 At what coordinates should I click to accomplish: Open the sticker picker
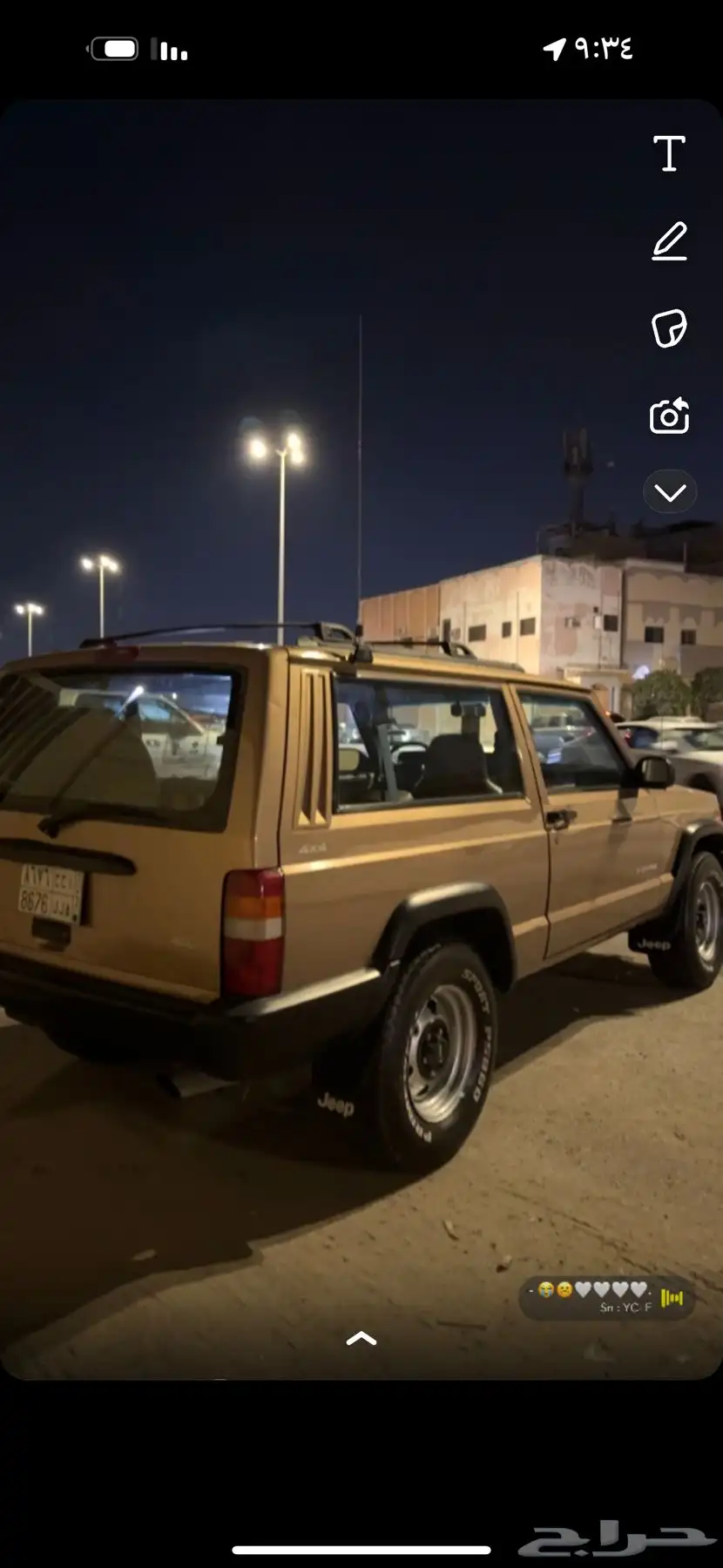pyautogui.click(x=669, y=328)
